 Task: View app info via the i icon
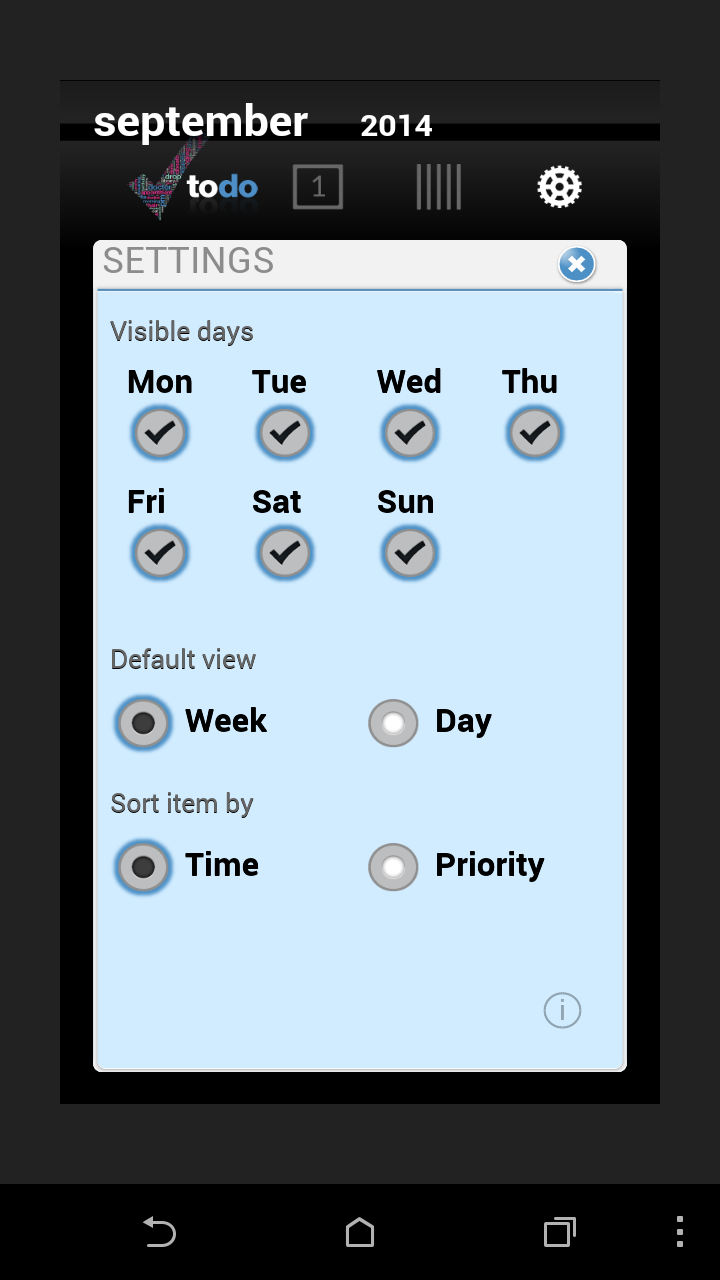[562, 1010]
